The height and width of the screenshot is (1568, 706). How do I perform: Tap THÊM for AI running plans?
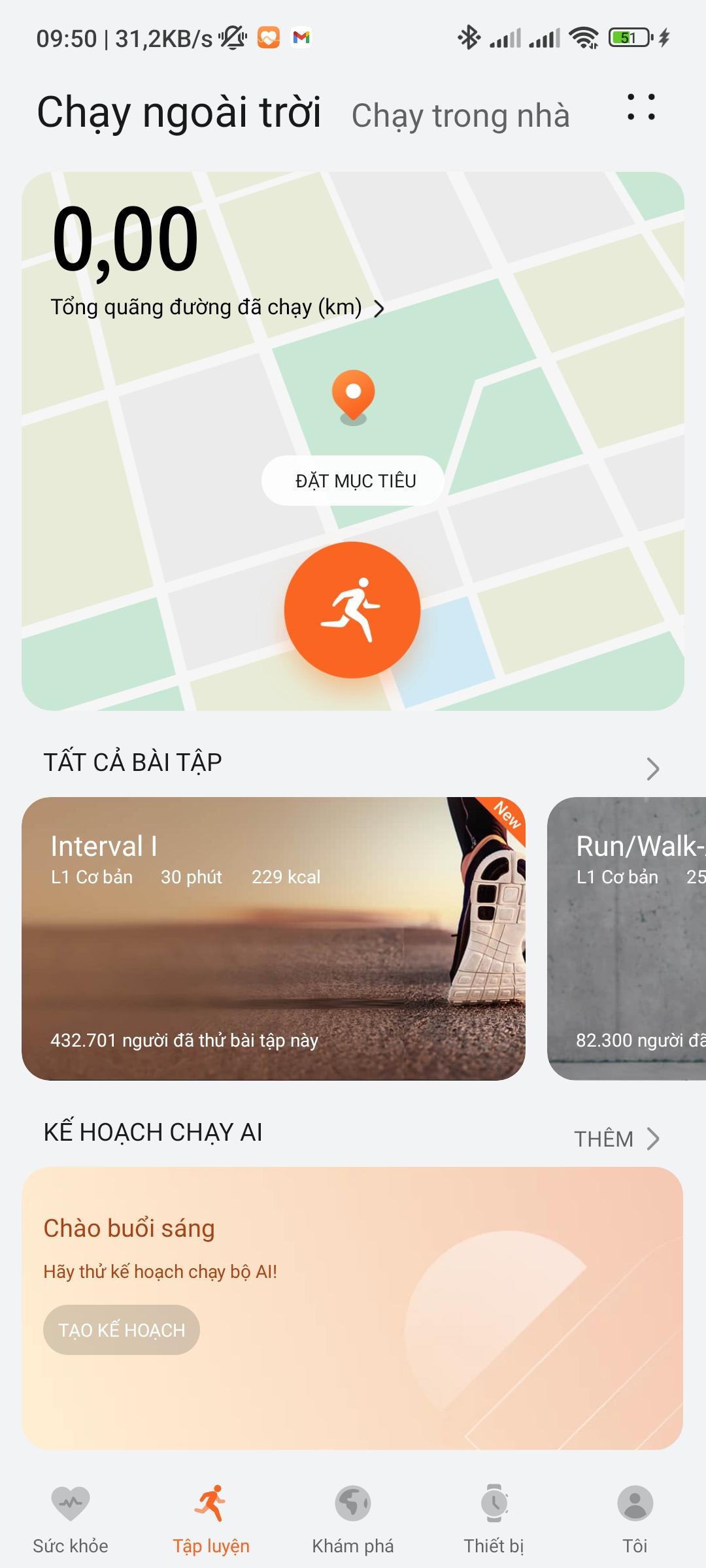[x=616, y=1139]
